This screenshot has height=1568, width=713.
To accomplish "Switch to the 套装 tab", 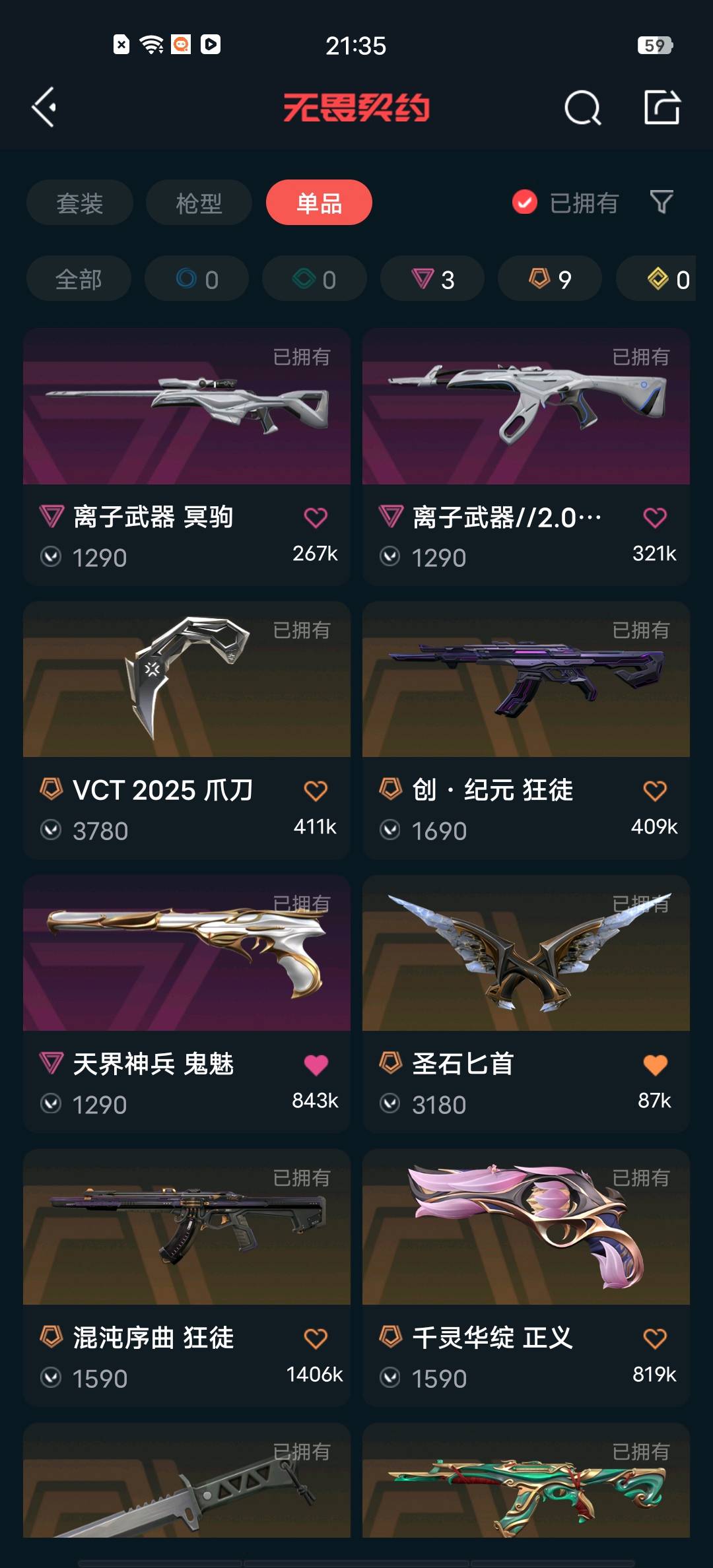I will (x=80, y=203).
